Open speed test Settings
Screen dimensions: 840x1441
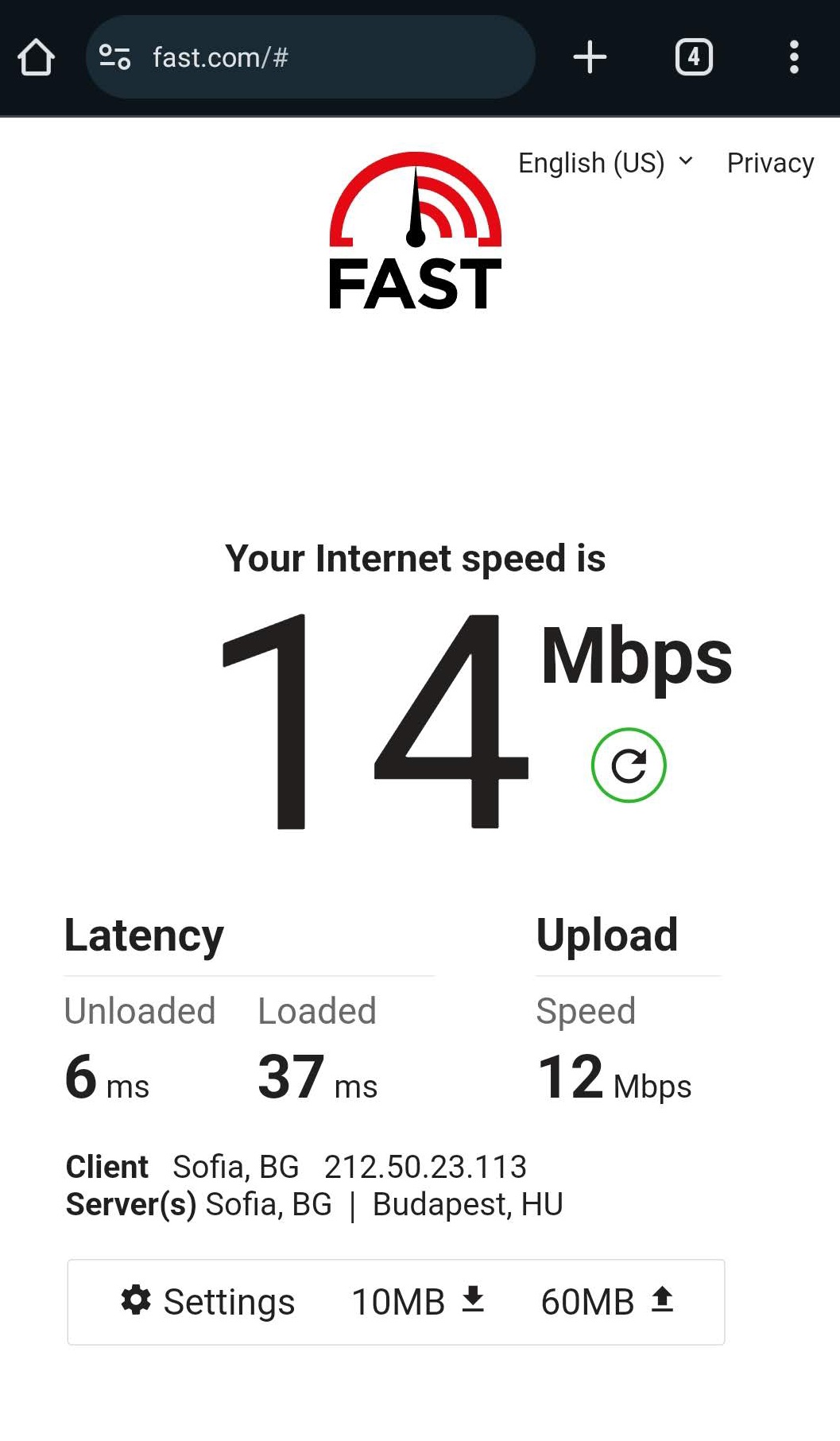click(x=207, y=1302)
